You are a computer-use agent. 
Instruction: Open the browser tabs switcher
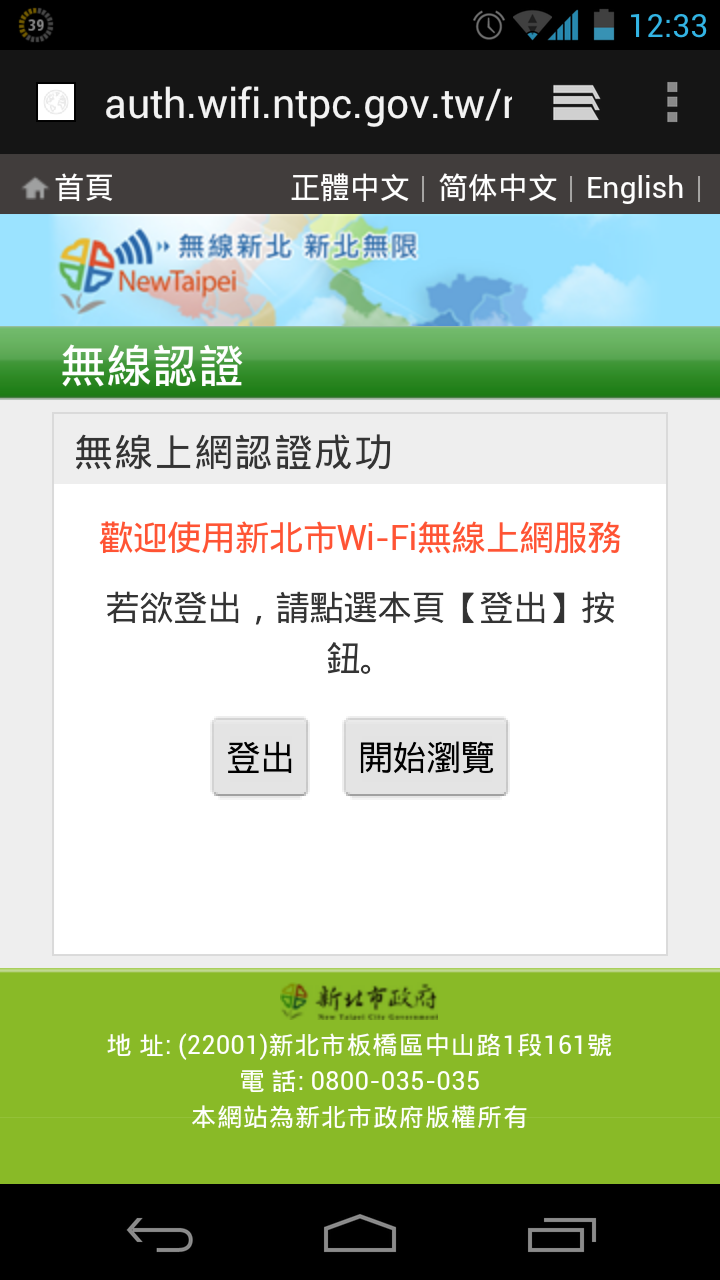(576, 103)
